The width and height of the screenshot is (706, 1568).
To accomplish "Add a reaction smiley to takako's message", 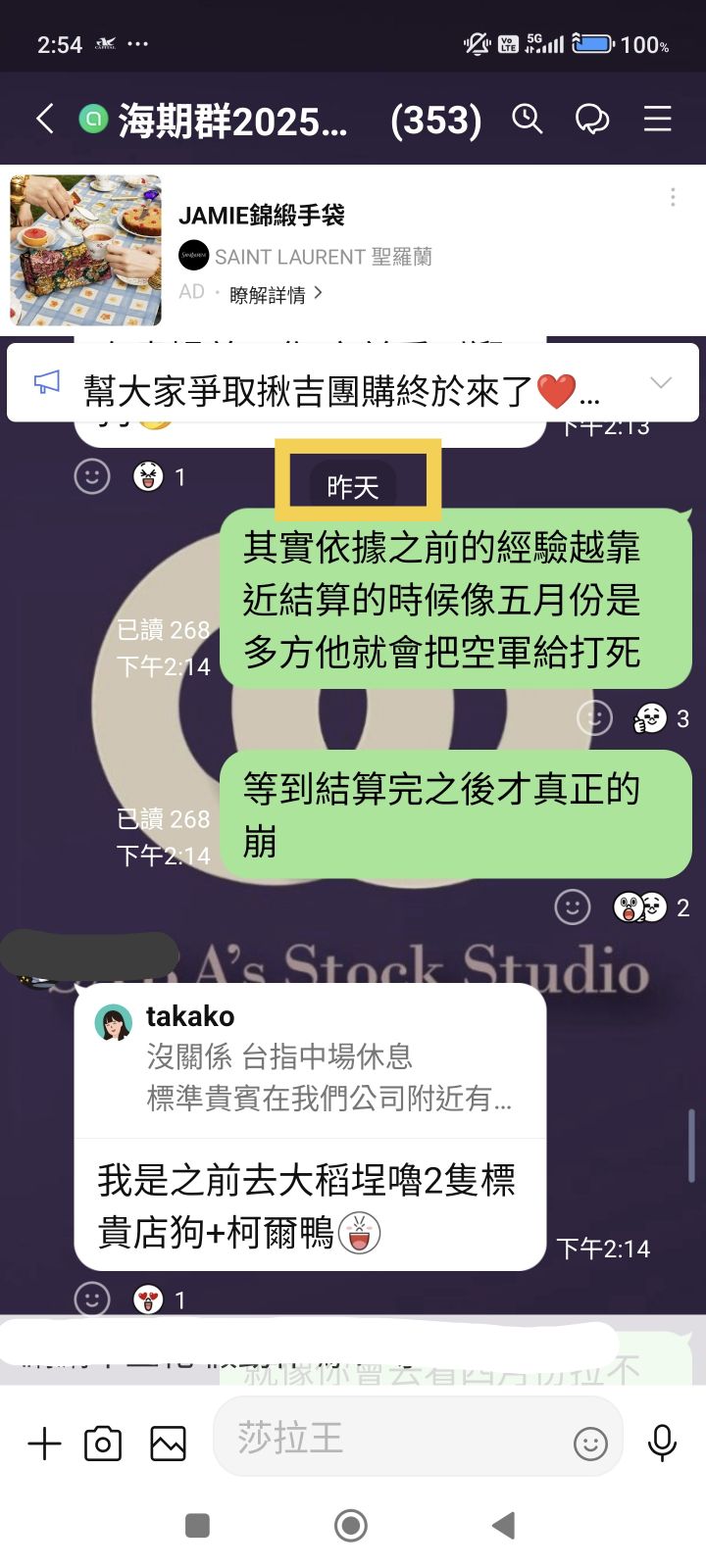I will [x=91, y=1298].
